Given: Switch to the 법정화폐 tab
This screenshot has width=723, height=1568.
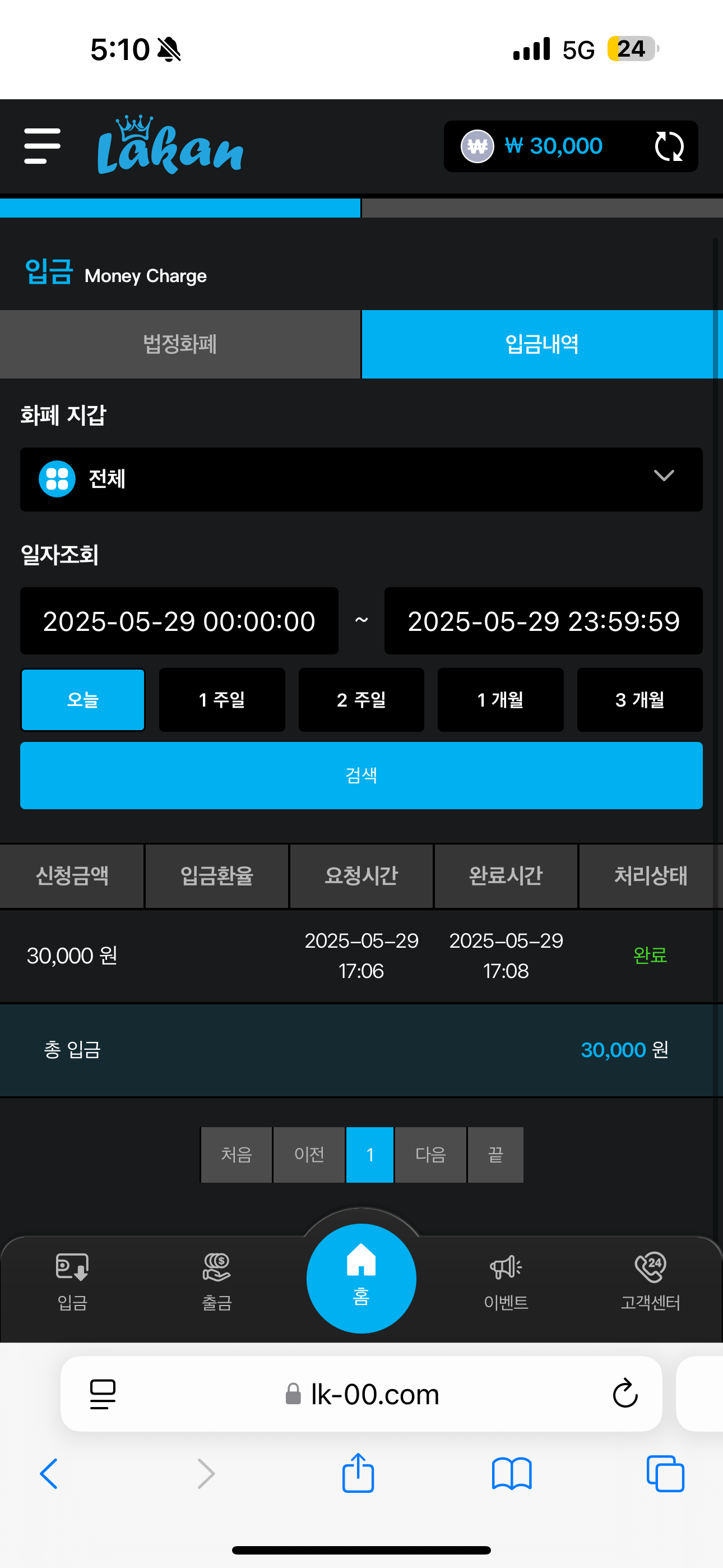Looking at the screenshot, I should click(180, 344).
